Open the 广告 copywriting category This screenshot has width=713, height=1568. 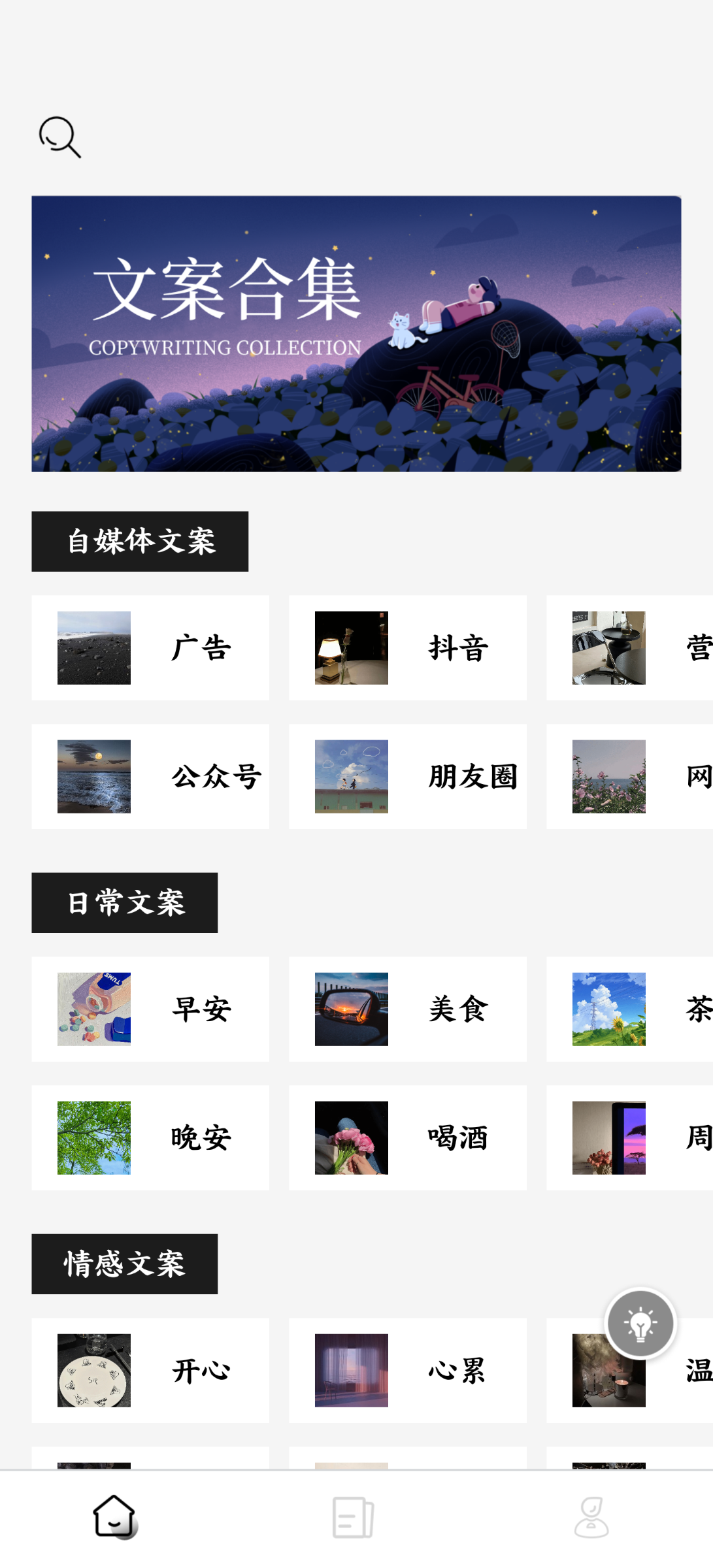tap(150, 647)
